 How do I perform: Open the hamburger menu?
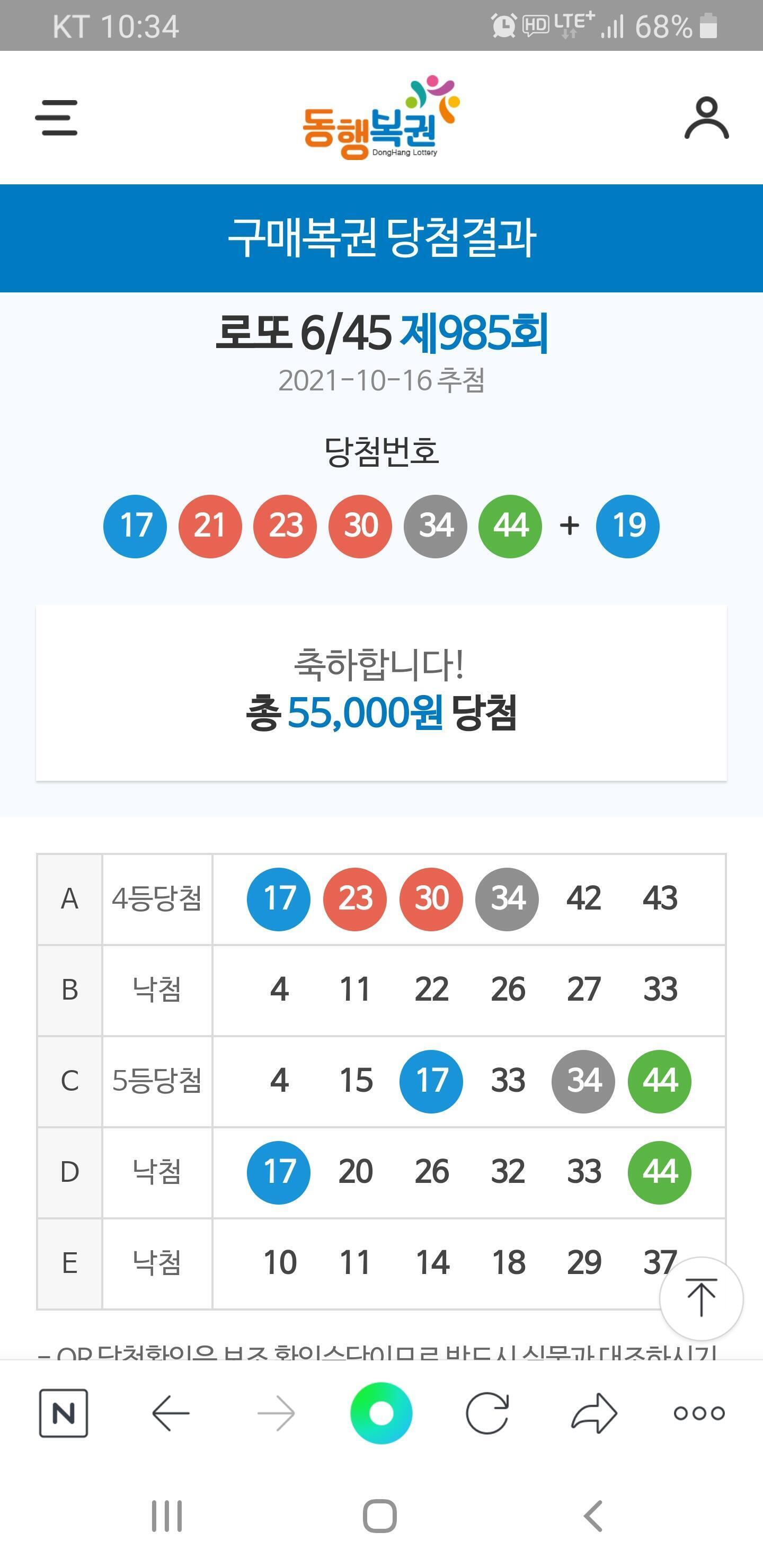click(56, 118)
